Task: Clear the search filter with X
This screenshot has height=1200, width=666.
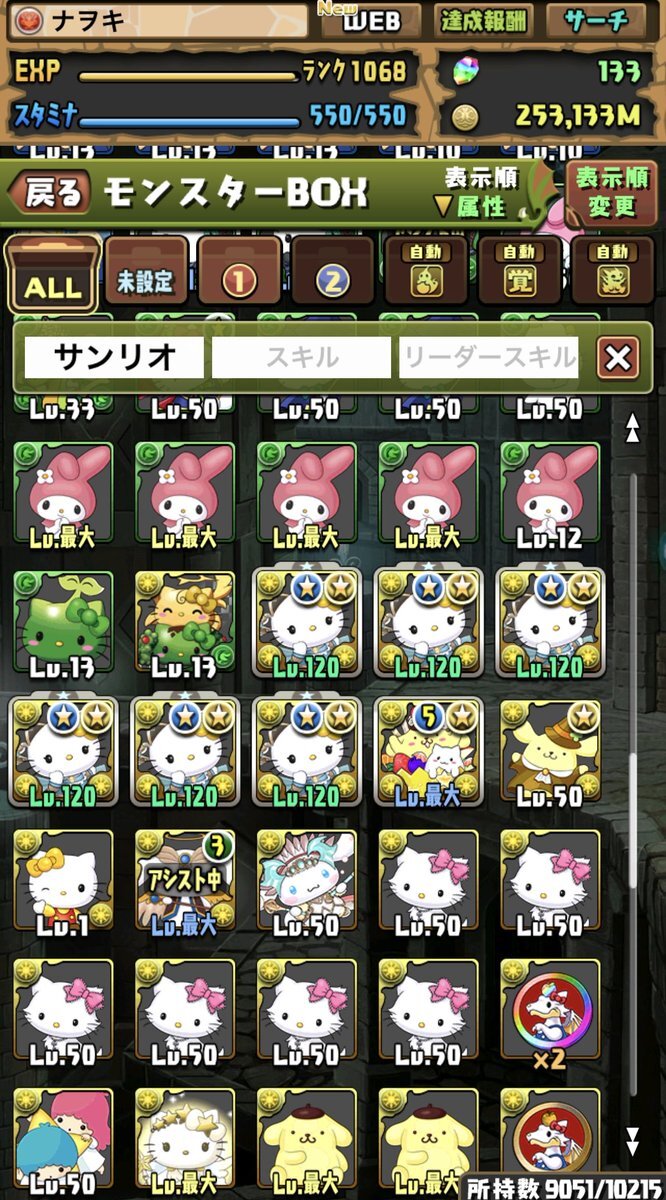Action: click(618, 357)
